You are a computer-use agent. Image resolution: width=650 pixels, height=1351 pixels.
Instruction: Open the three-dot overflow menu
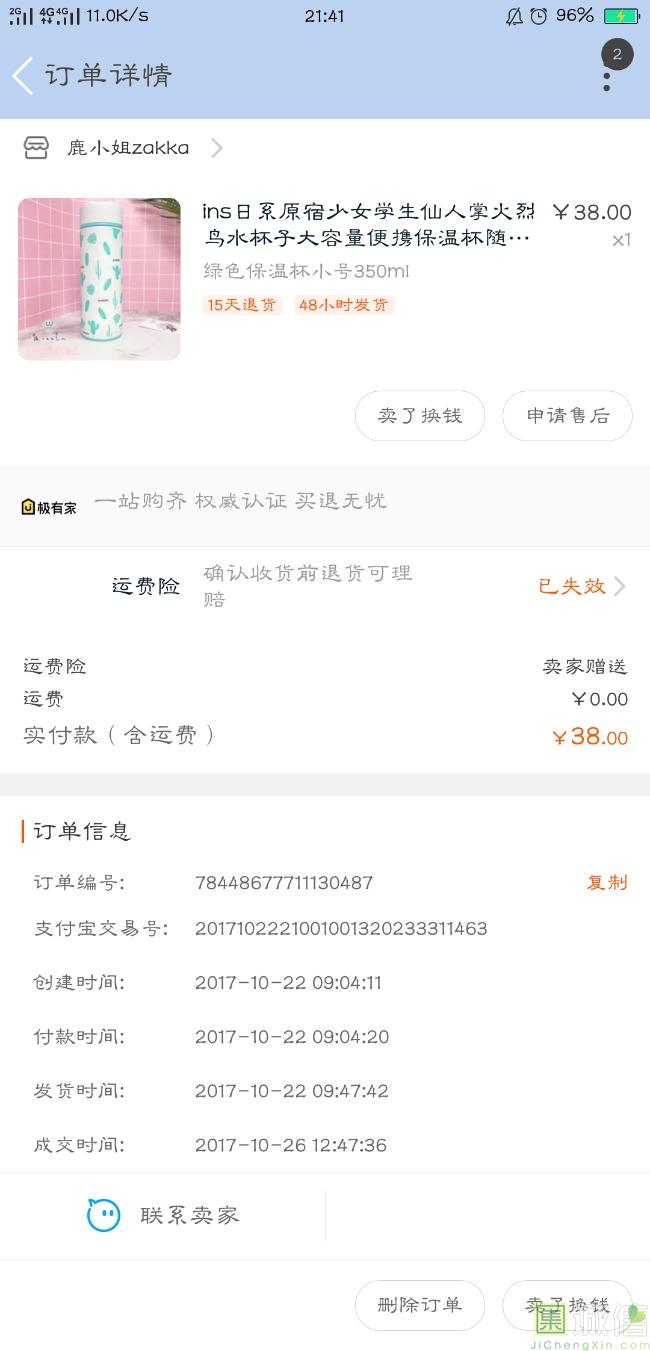tap(606, 80)
